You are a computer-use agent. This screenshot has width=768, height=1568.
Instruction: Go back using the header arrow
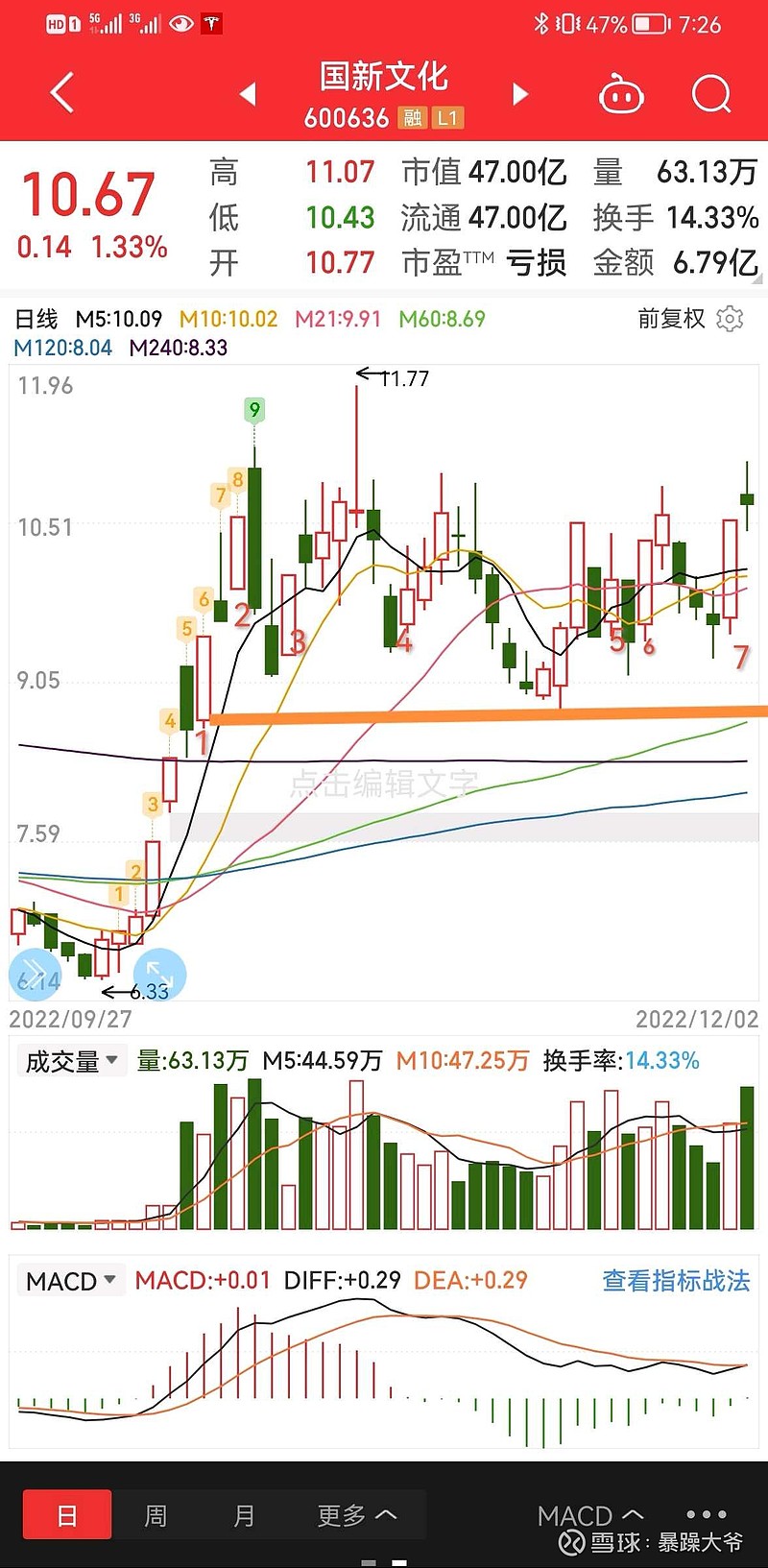click(61, 93)
